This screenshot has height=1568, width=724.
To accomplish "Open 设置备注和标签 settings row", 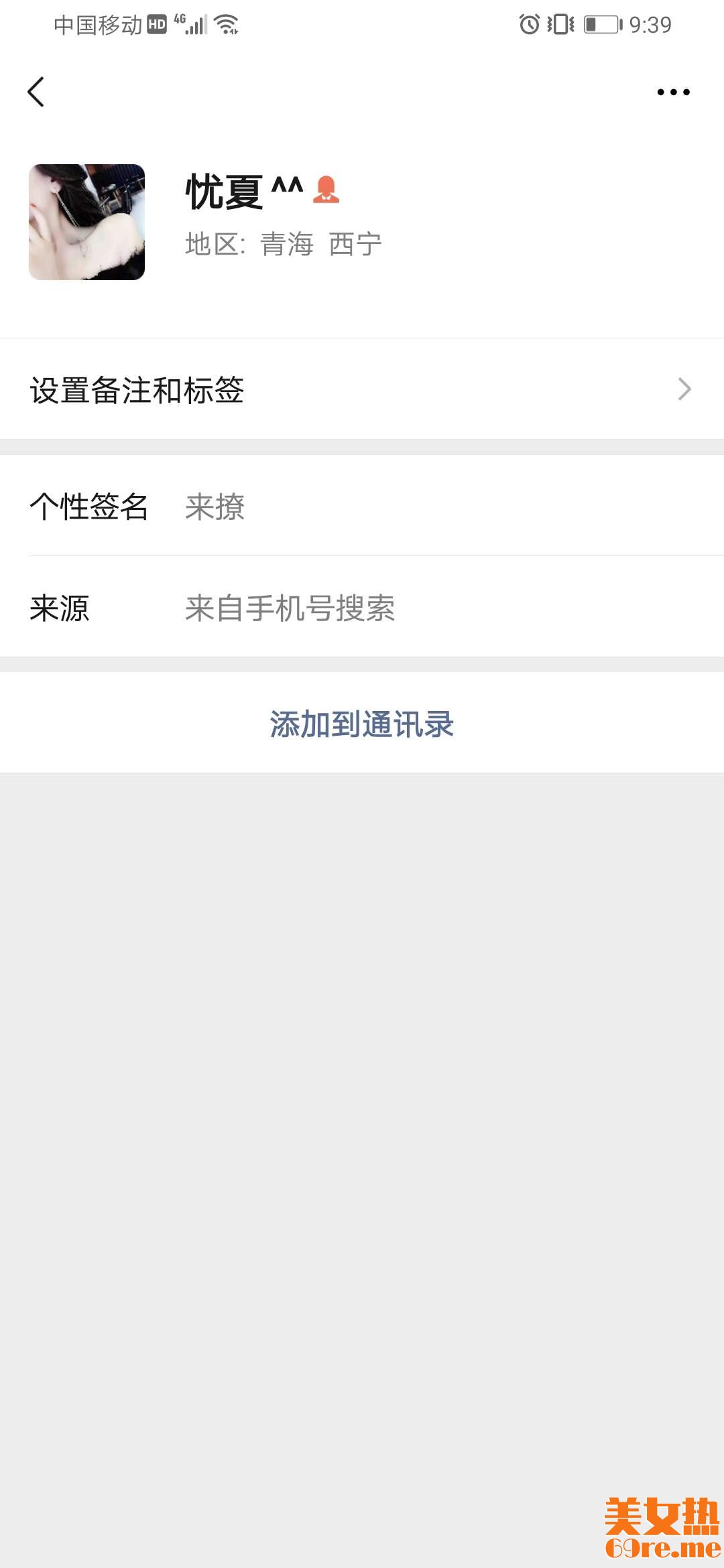I will coord(362,389).
